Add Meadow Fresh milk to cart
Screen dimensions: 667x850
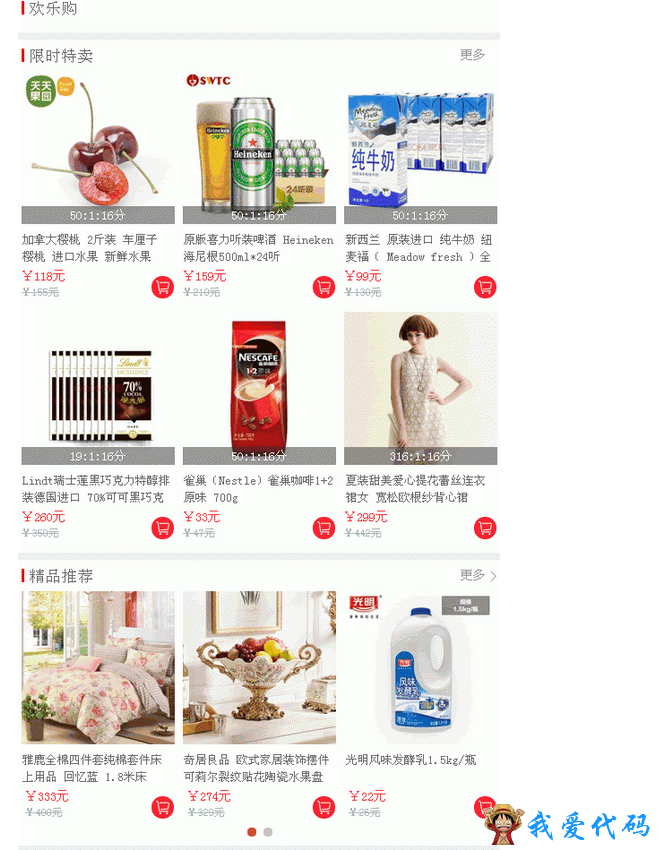485,288
